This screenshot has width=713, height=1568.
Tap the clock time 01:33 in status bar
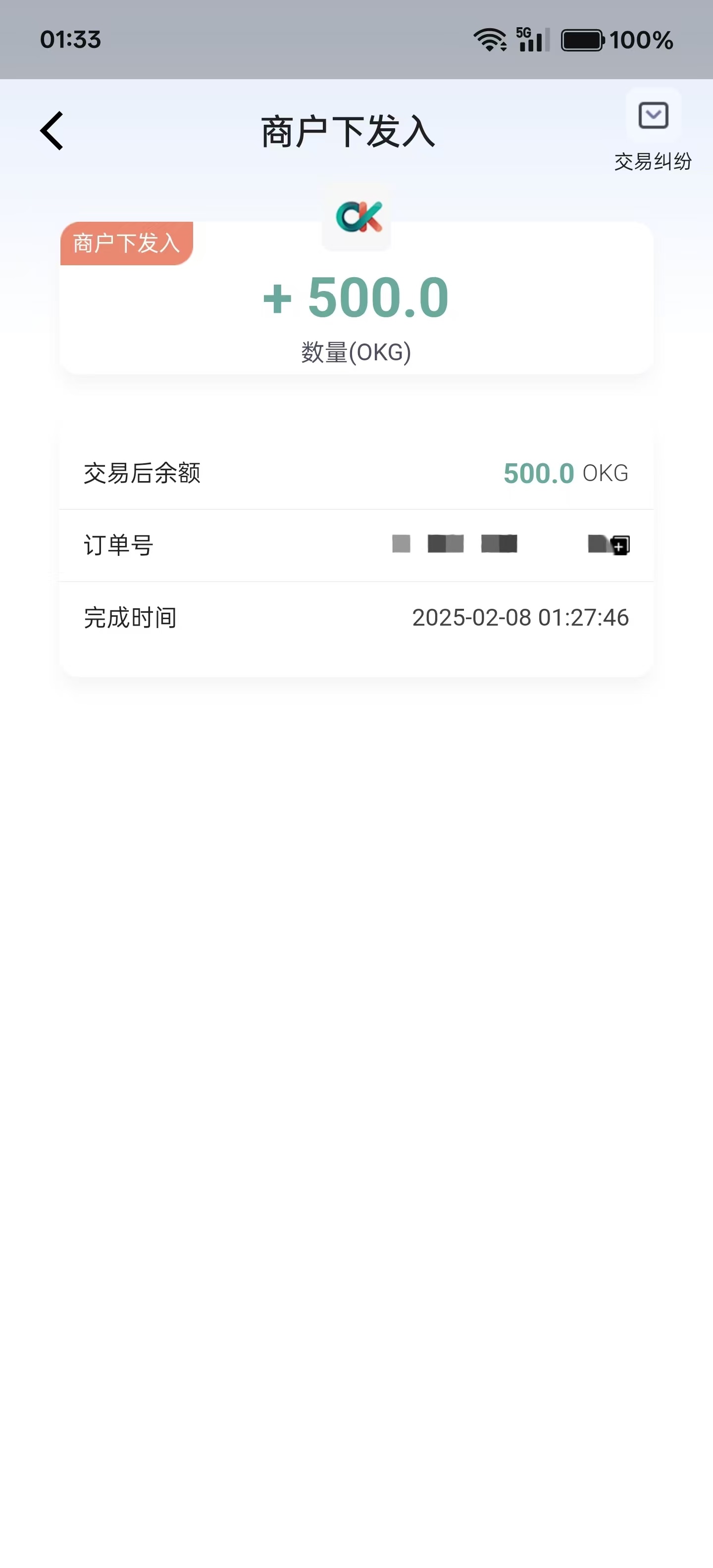pos(70,40)
